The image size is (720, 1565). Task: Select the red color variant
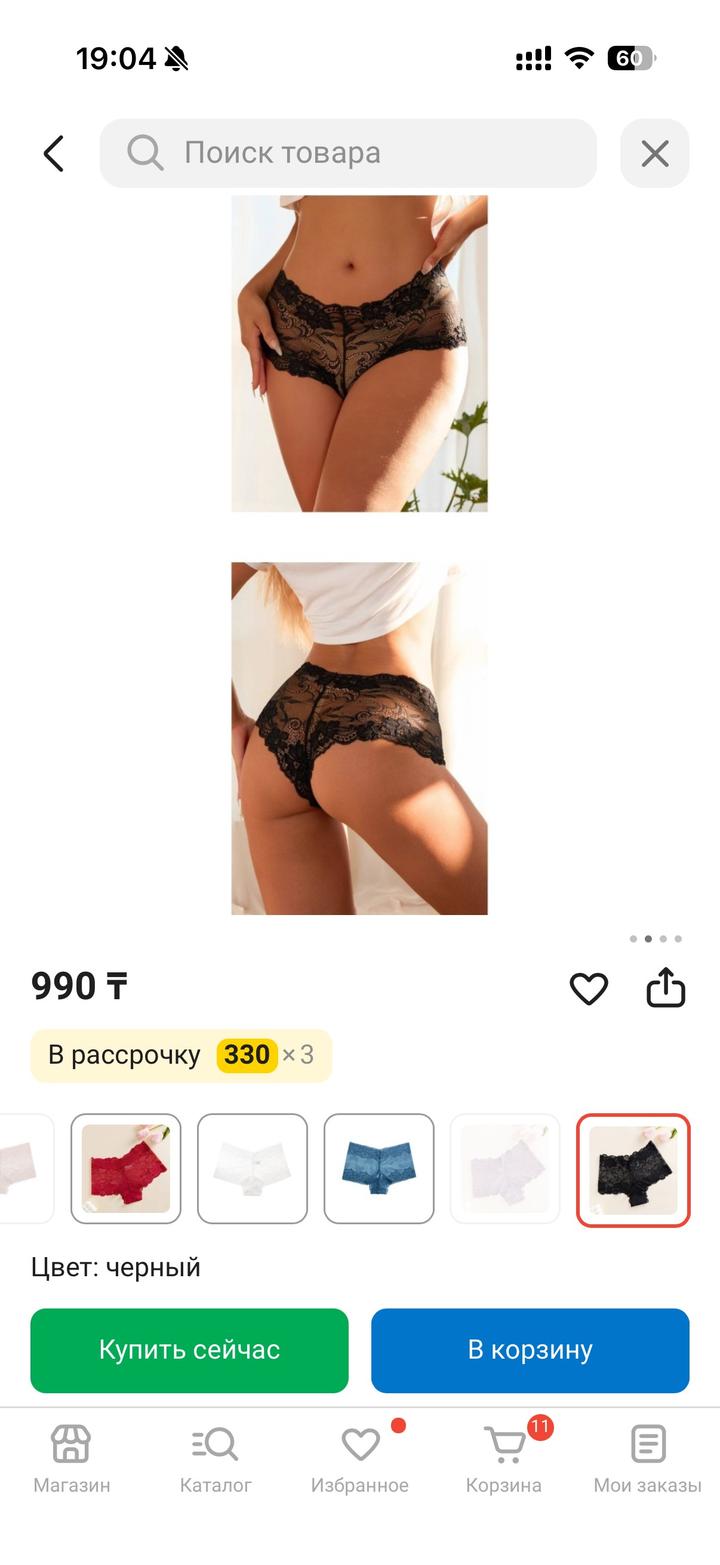[126, 1168]
